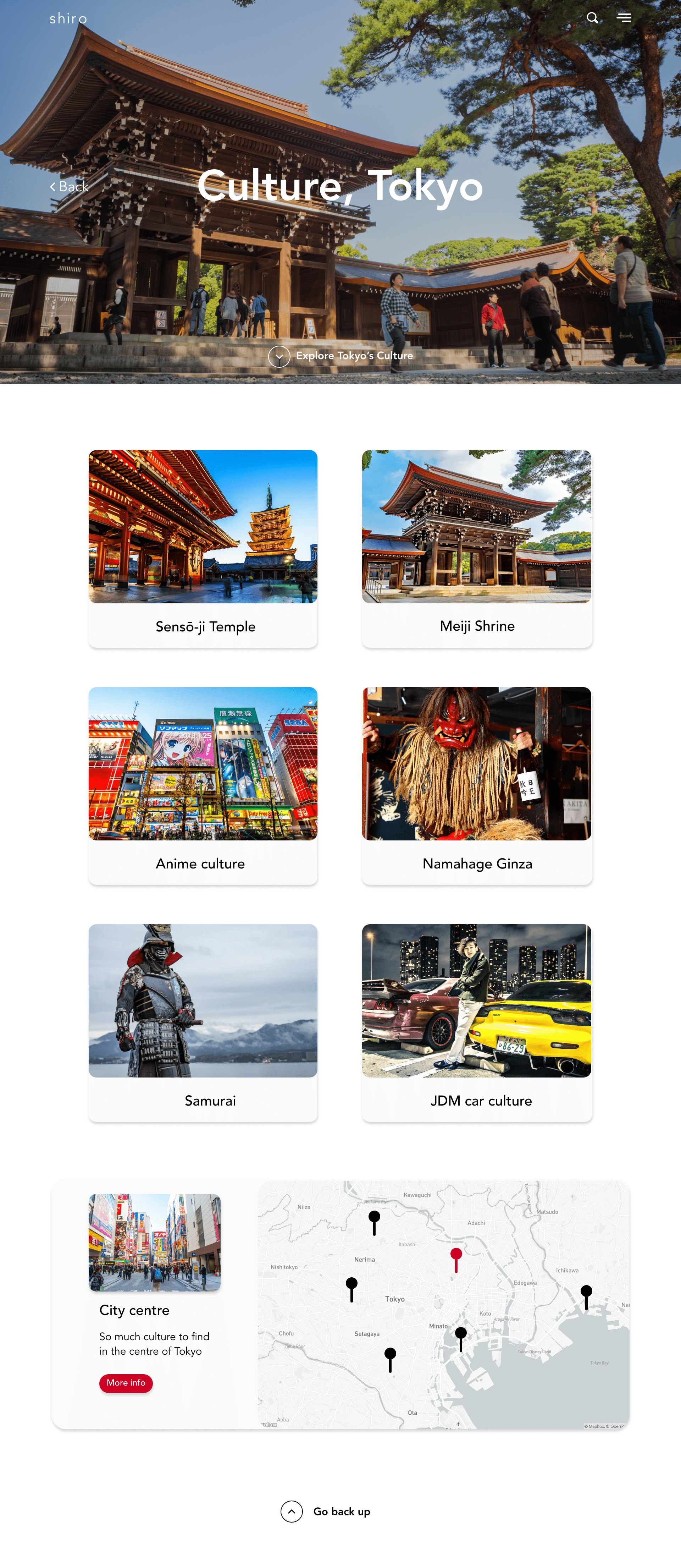View the Anime culture card
Viewport: 681px width, 1568px height.
point(203,785)
